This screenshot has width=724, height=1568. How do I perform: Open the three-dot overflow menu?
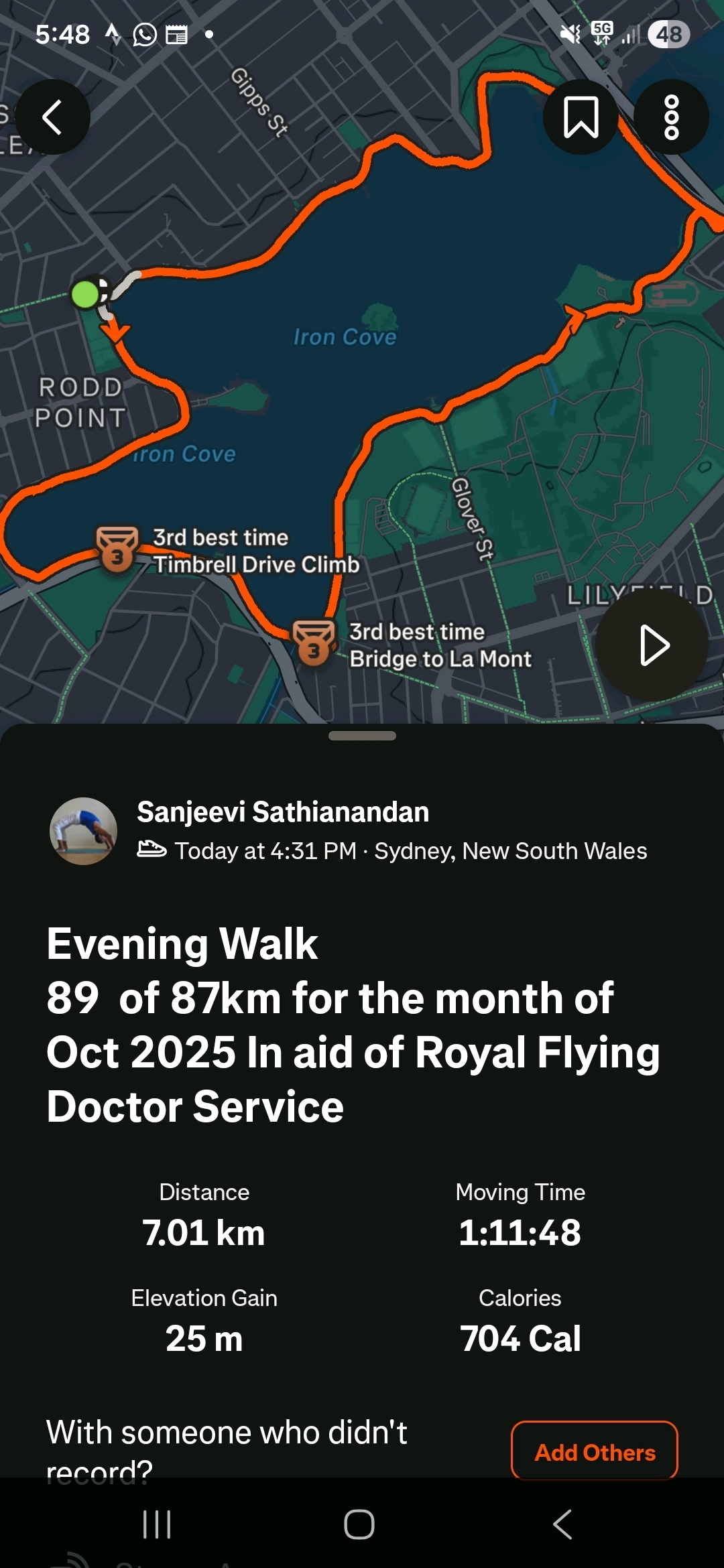click(671, 117)
